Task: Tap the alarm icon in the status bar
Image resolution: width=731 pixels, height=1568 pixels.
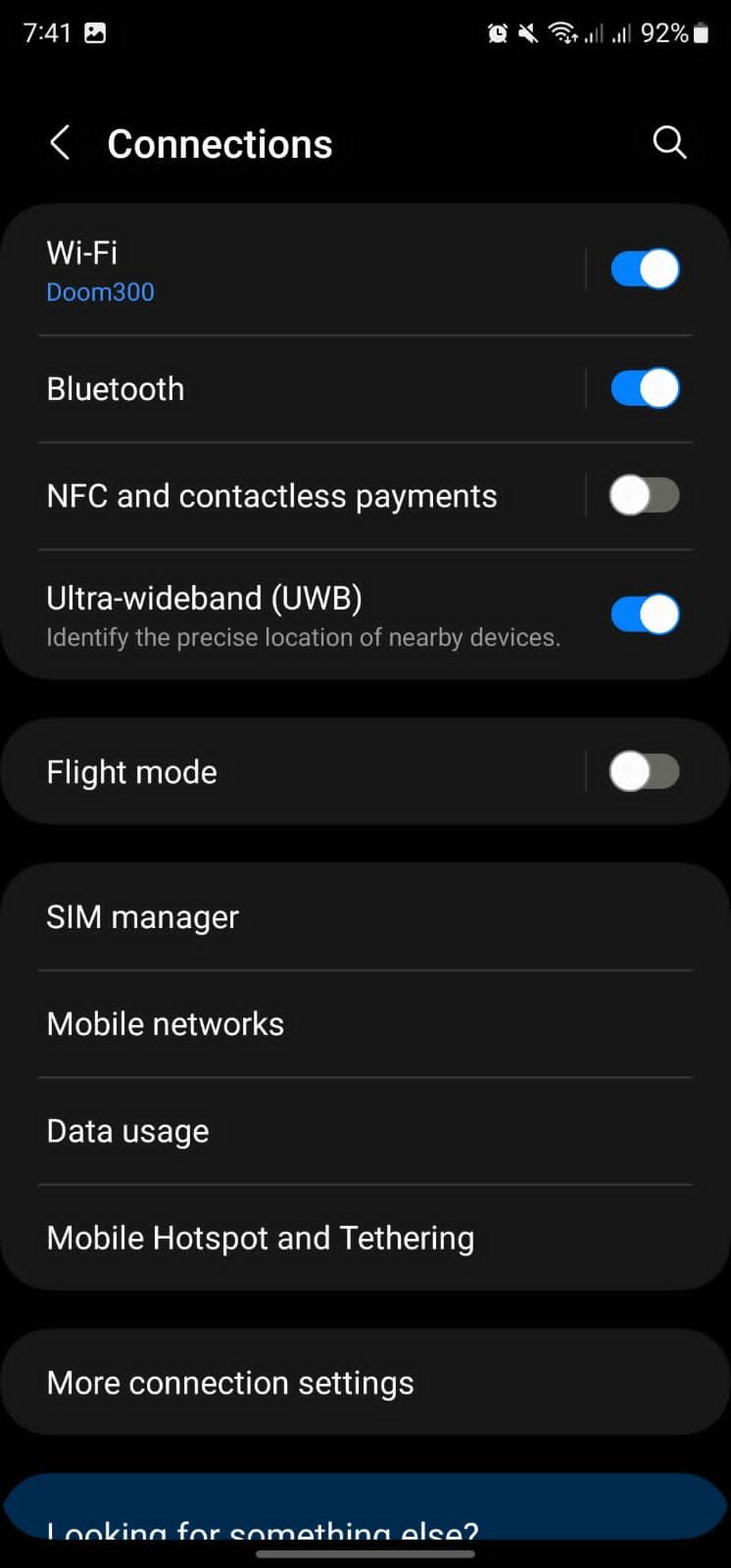Action: click(x=498, y=32)
